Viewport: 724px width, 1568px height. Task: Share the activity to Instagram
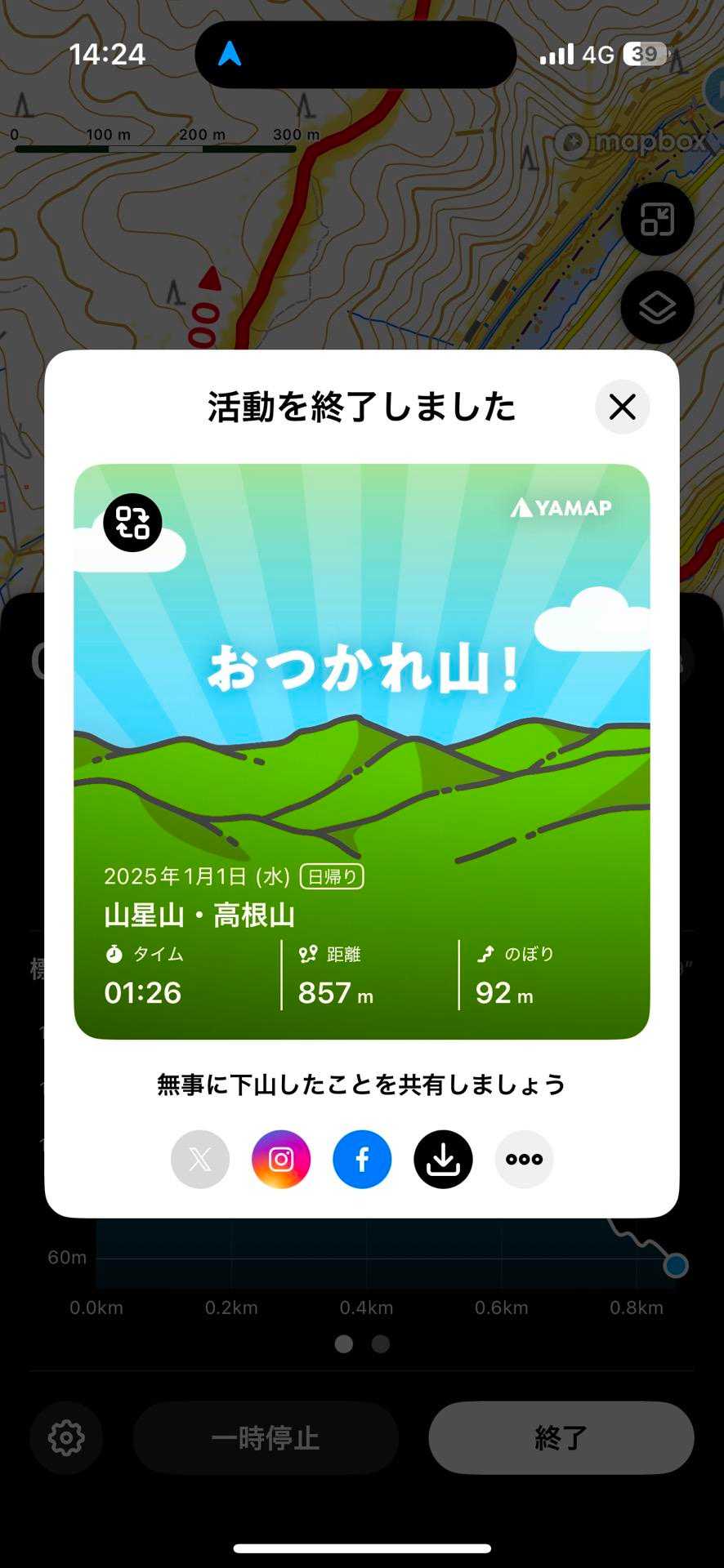281,1159
